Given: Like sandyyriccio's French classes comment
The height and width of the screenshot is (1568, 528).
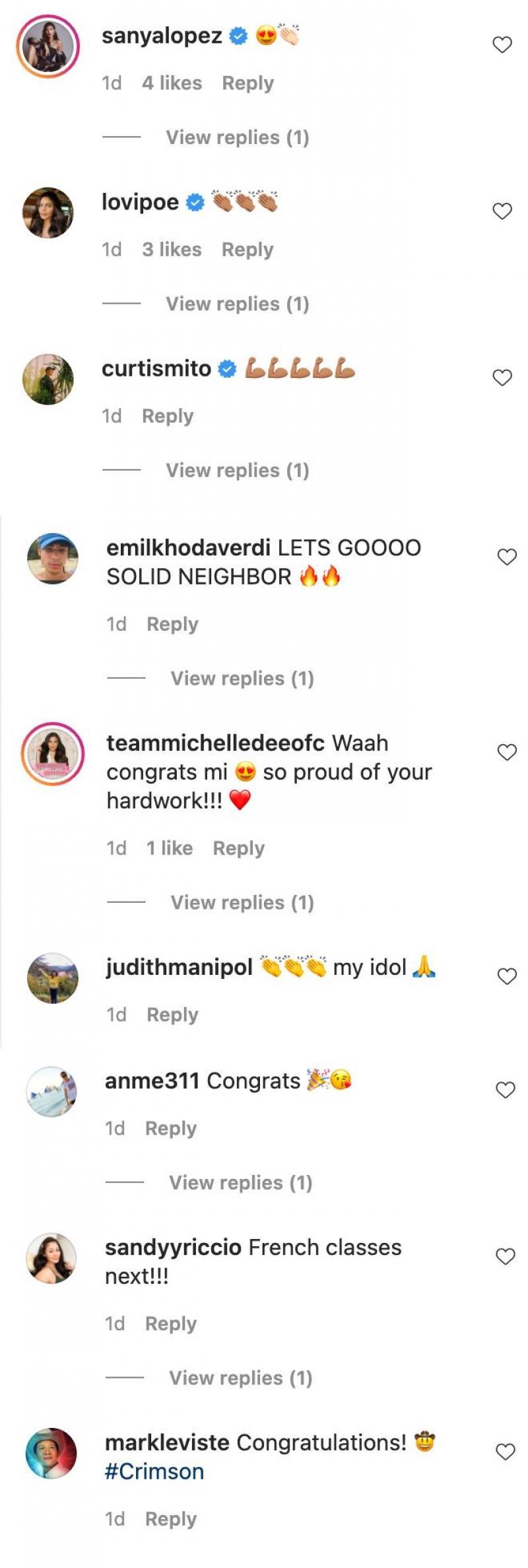Looking at the screenshot, I should tap(505, 1257).
